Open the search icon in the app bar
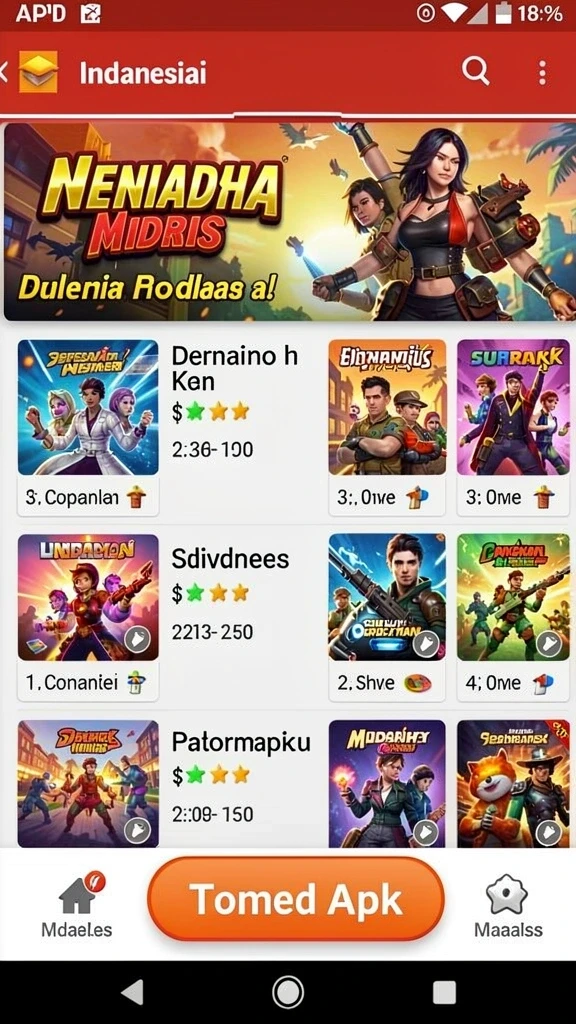The height and width of the screenshot is (1024, 576). 475,71
